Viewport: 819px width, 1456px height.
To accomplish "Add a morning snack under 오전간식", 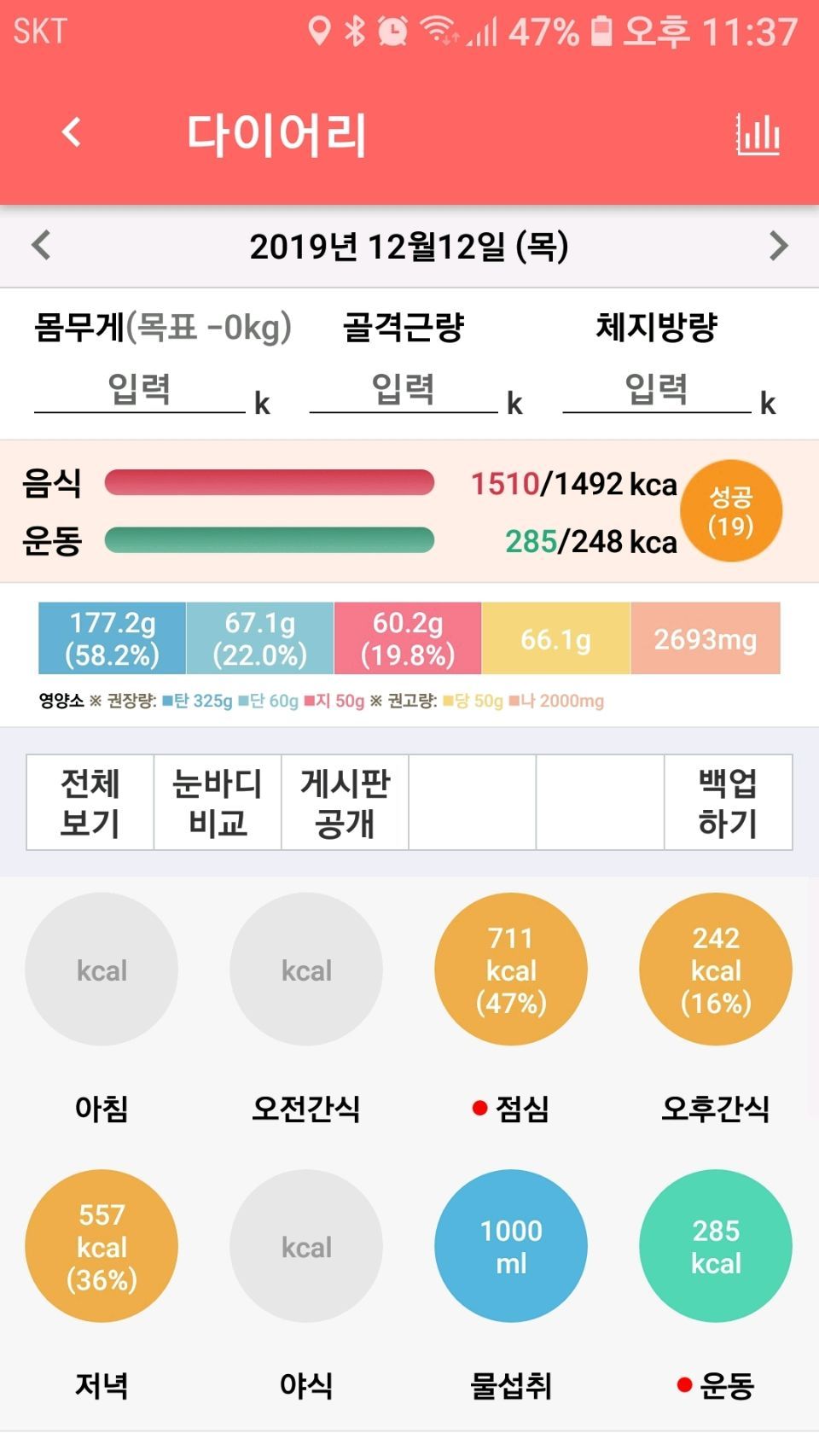I will pyautogui.click(x=306, y=970).
